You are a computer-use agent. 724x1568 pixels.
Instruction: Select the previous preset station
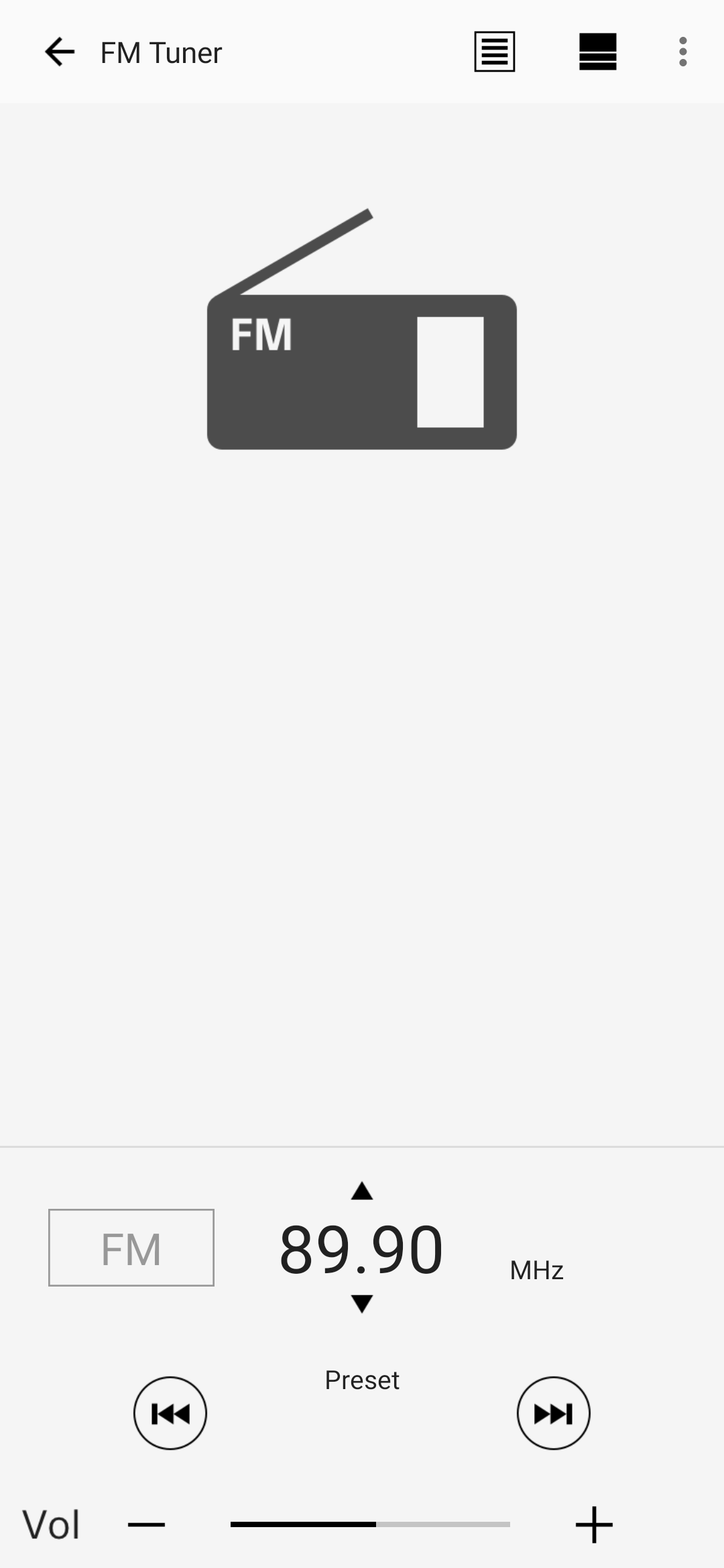coord(170,1413)
